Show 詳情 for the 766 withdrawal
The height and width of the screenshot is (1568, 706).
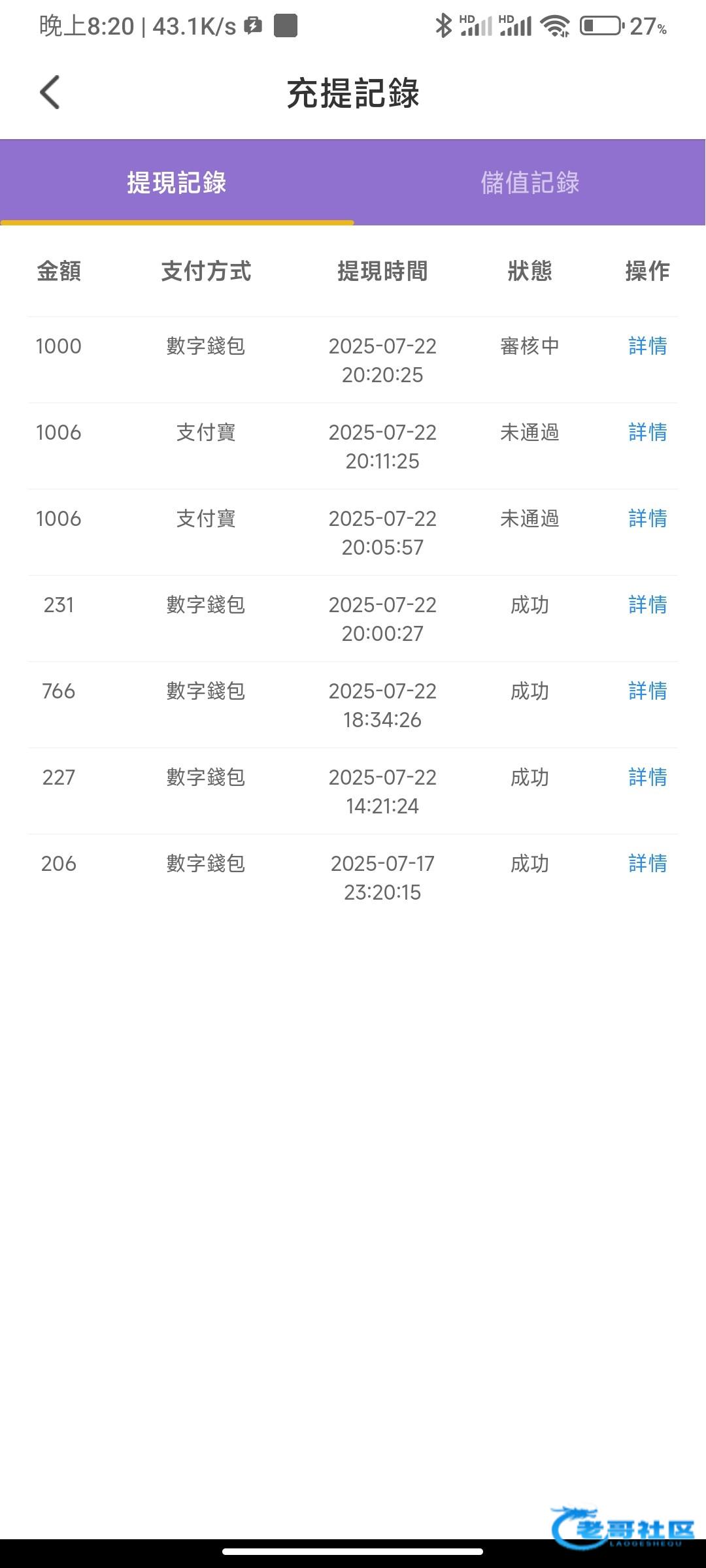[647, 691]
